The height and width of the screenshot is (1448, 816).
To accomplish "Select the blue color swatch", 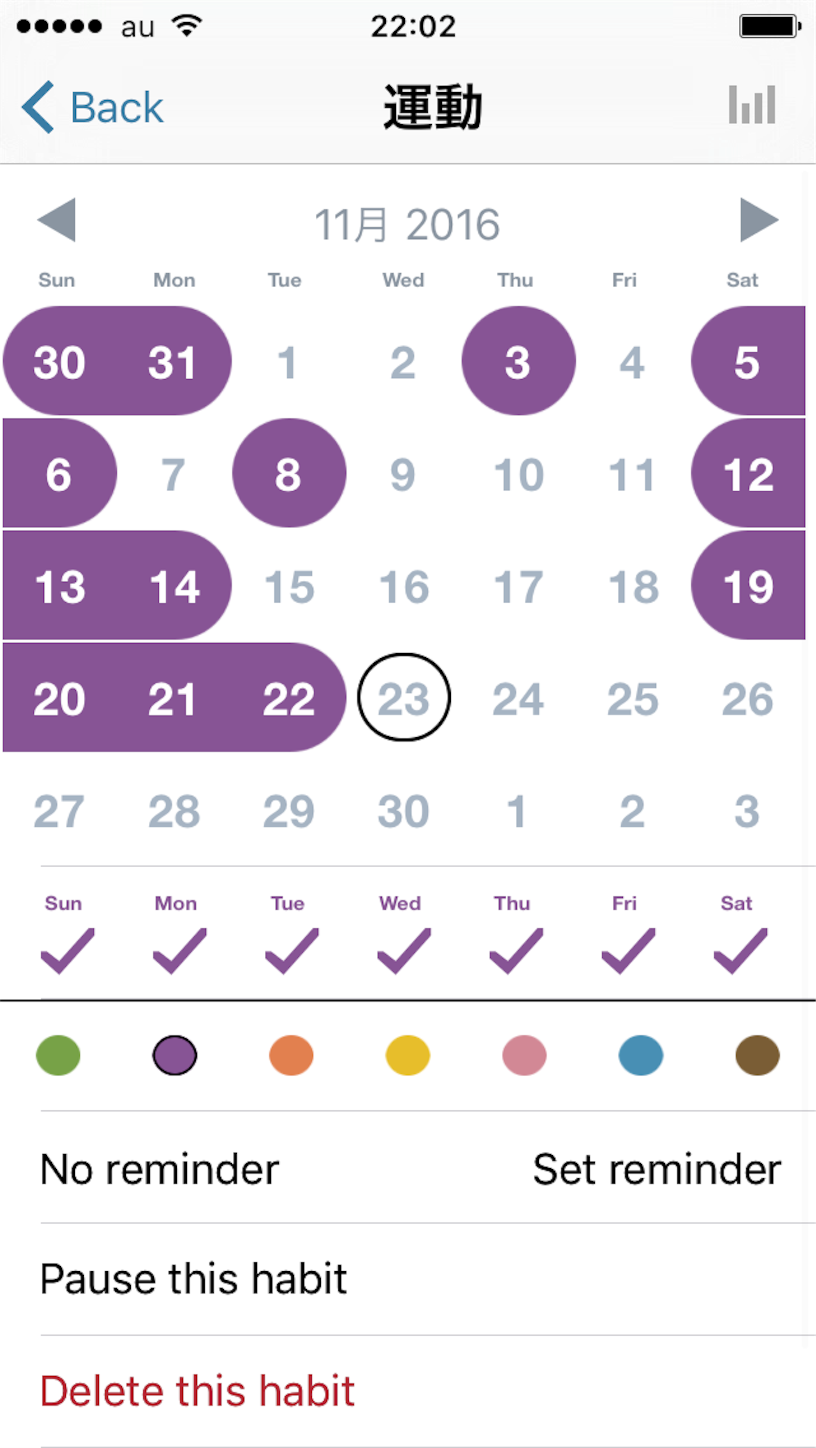I will coord(641,1055).
